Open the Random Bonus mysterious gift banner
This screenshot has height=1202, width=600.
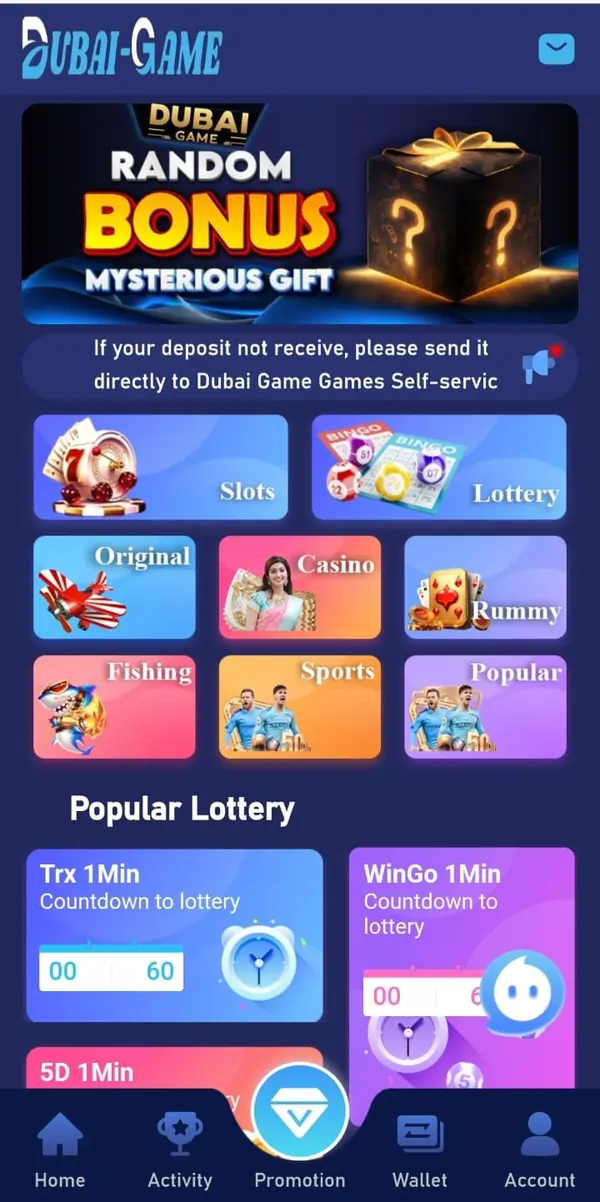[x=300, y=213]
